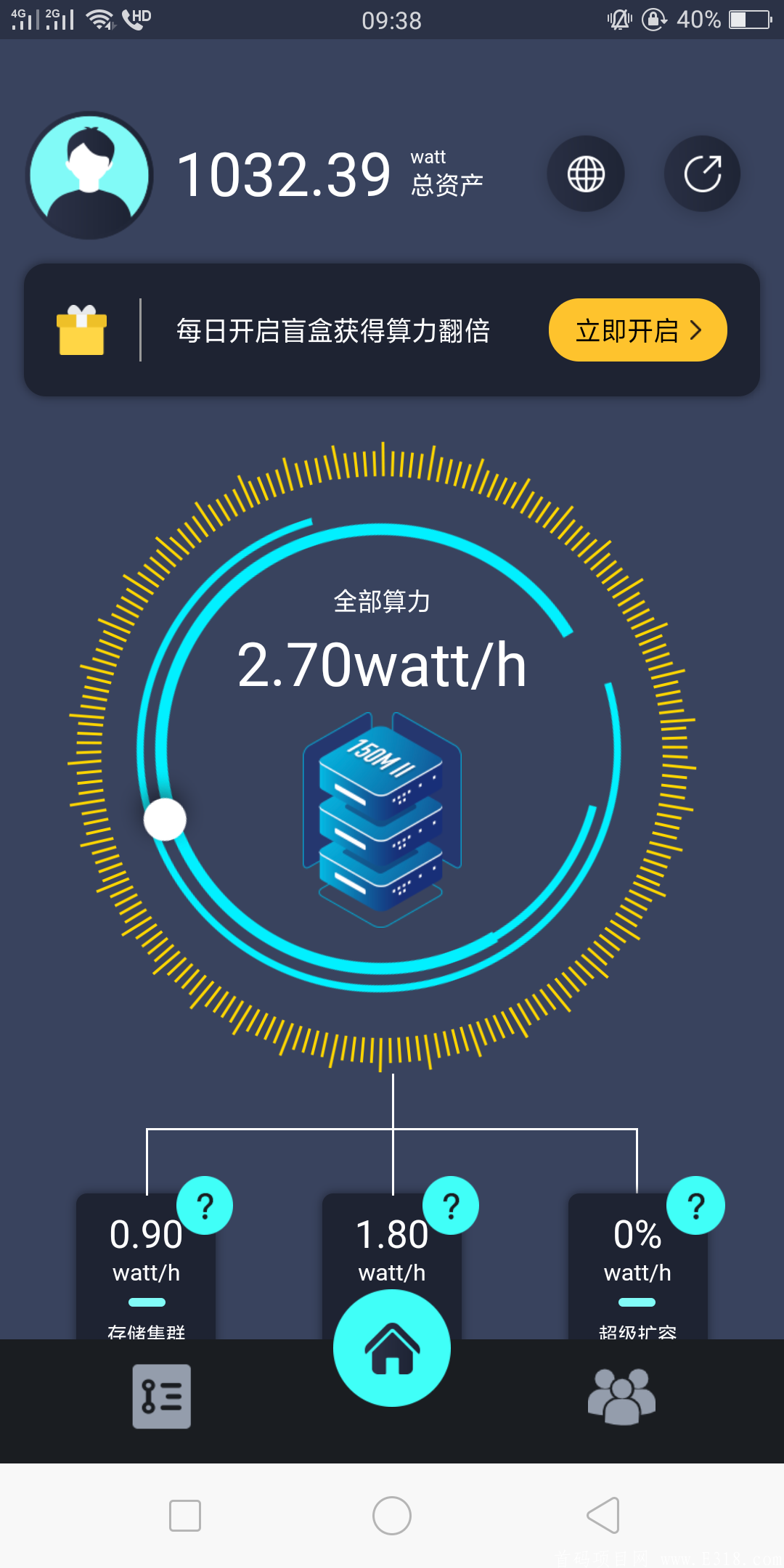The height and width of the screenshot is (1568, 784).
Task: Open help for the 1.80 watt/h card
Action: 451,1206
